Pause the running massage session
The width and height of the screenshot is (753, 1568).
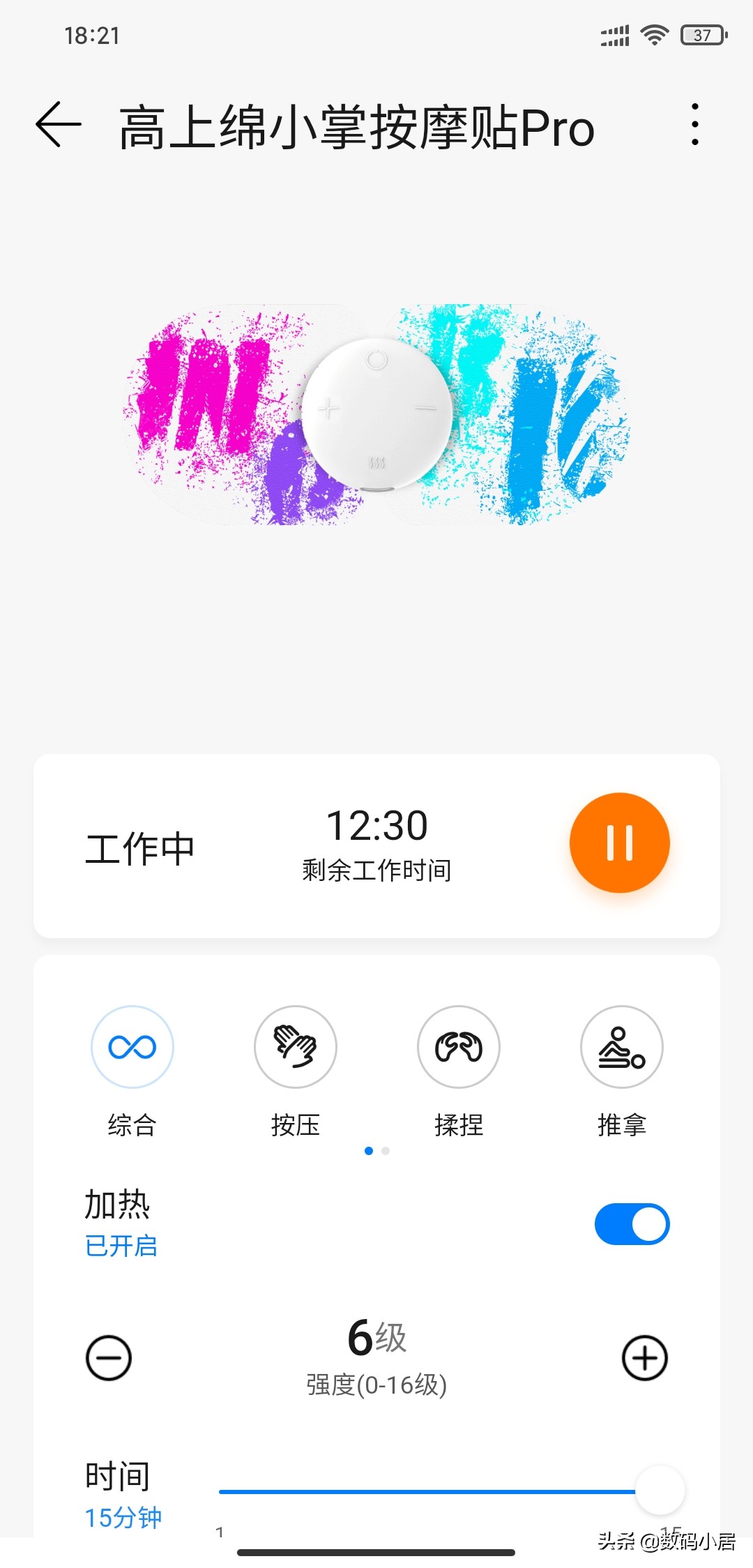pyautogui.click(x=621, y=843)
